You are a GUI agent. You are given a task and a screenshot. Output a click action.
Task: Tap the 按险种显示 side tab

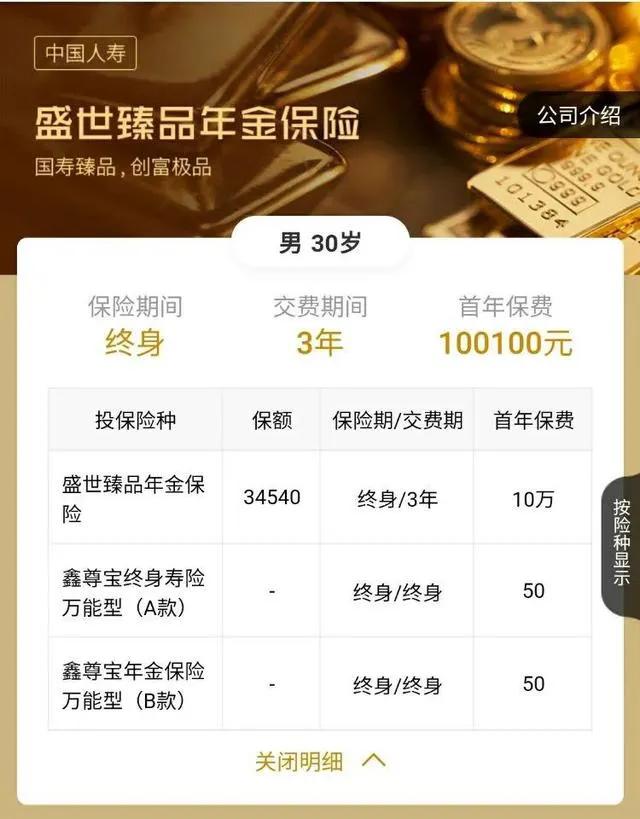click(x=621, y=541)
